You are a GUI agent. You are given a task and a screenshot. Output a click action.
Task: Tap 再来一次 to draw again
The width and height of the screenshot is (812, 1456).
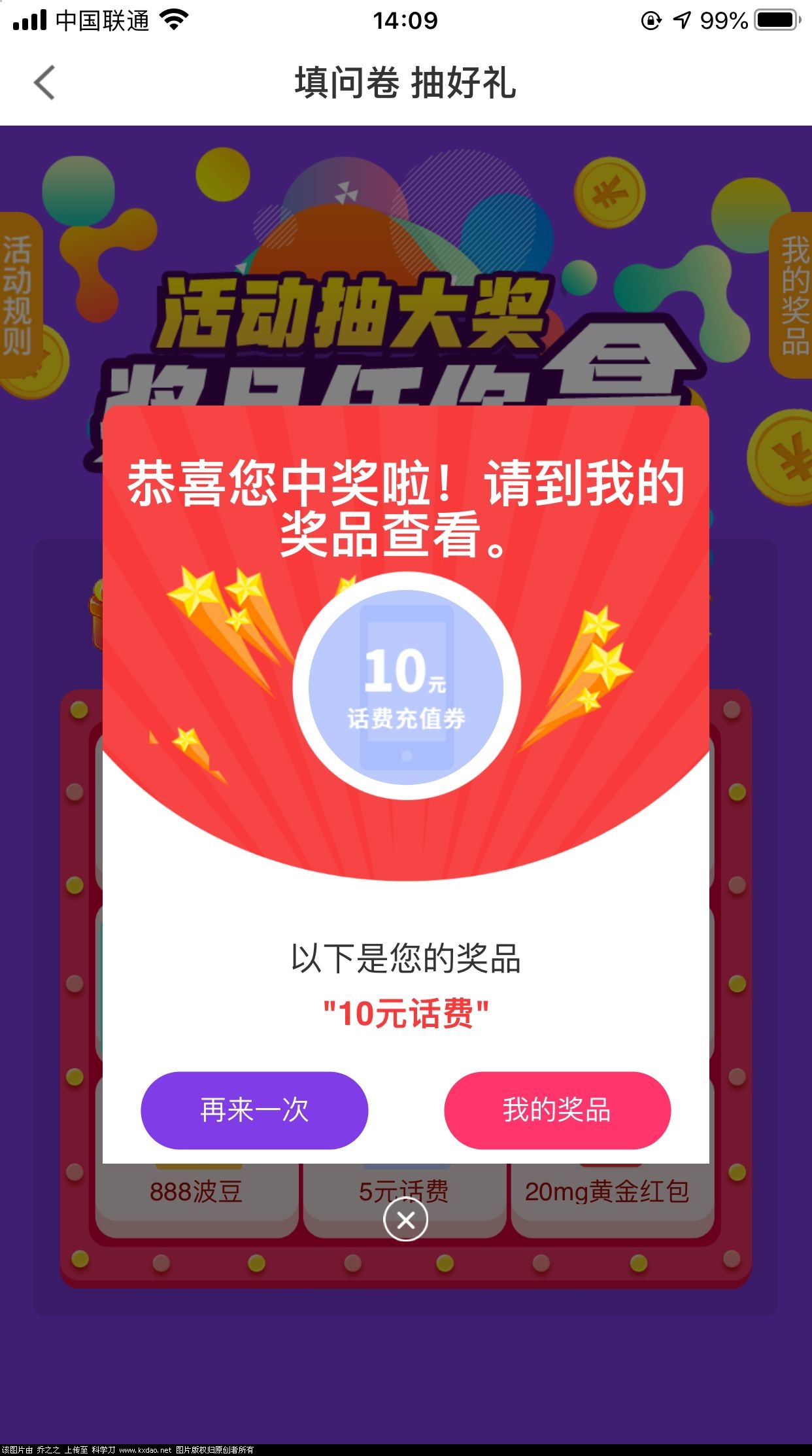point(254,1110)
